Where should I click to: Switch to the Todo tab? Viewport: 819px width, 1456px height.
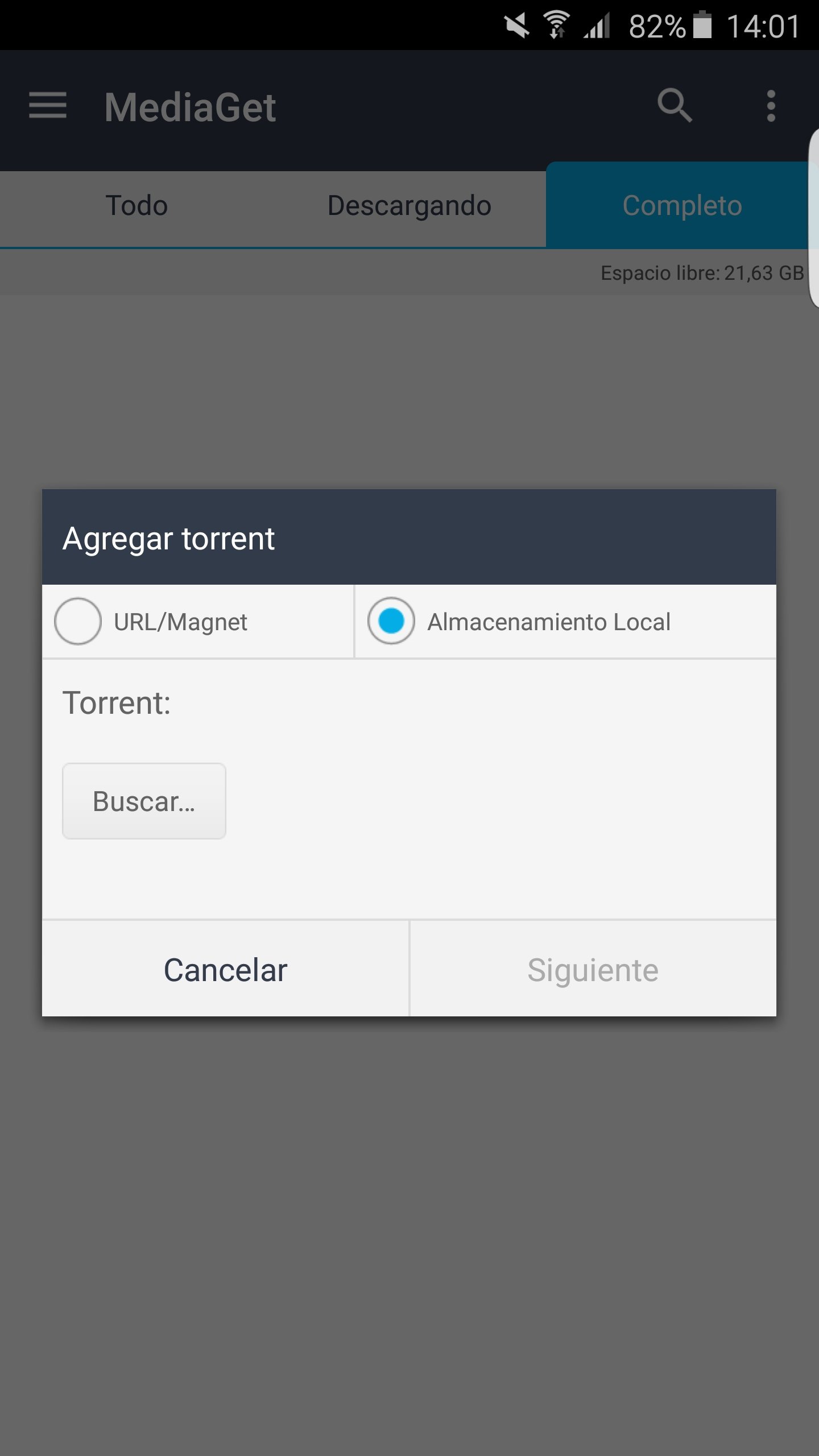click(136, 205)
